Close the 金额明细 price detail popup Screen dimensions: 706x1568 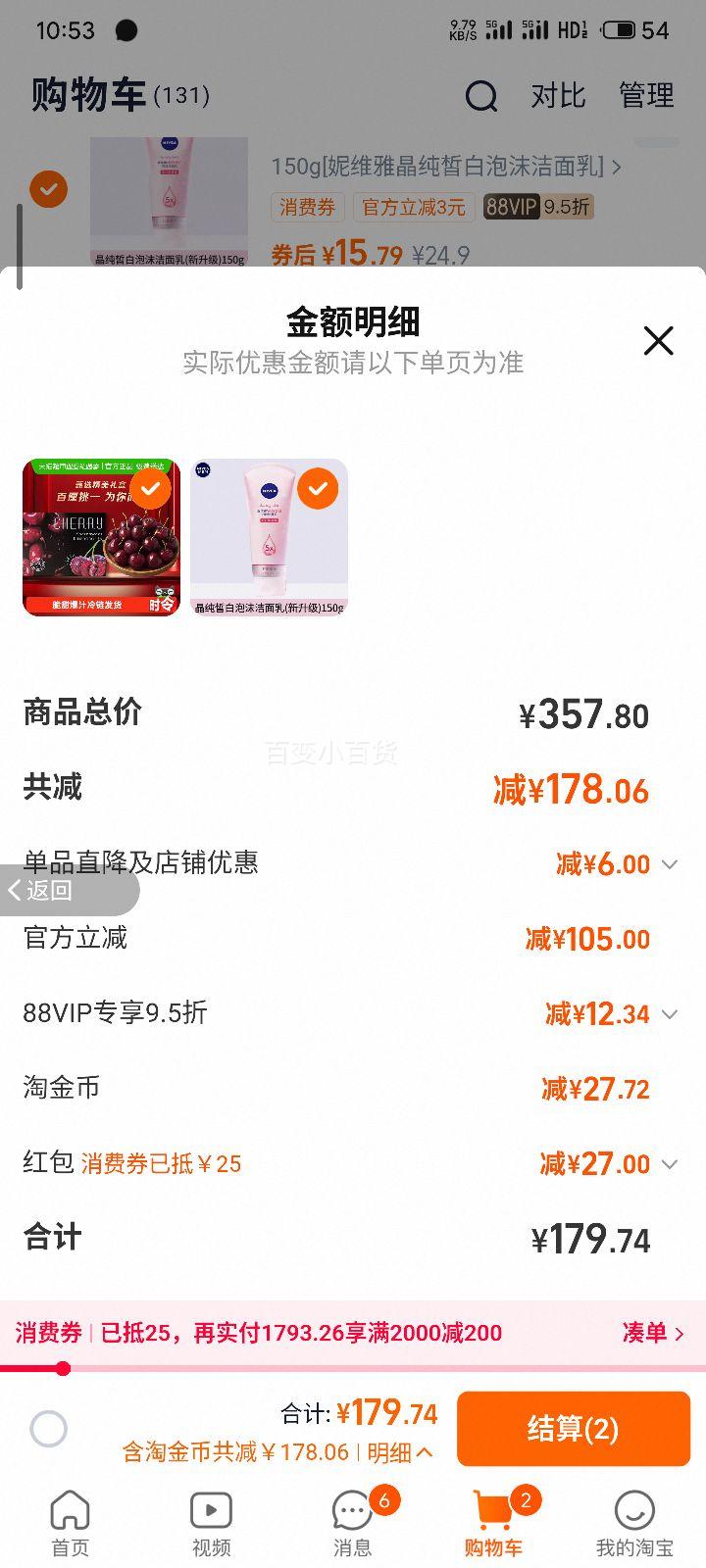[658, 340]
